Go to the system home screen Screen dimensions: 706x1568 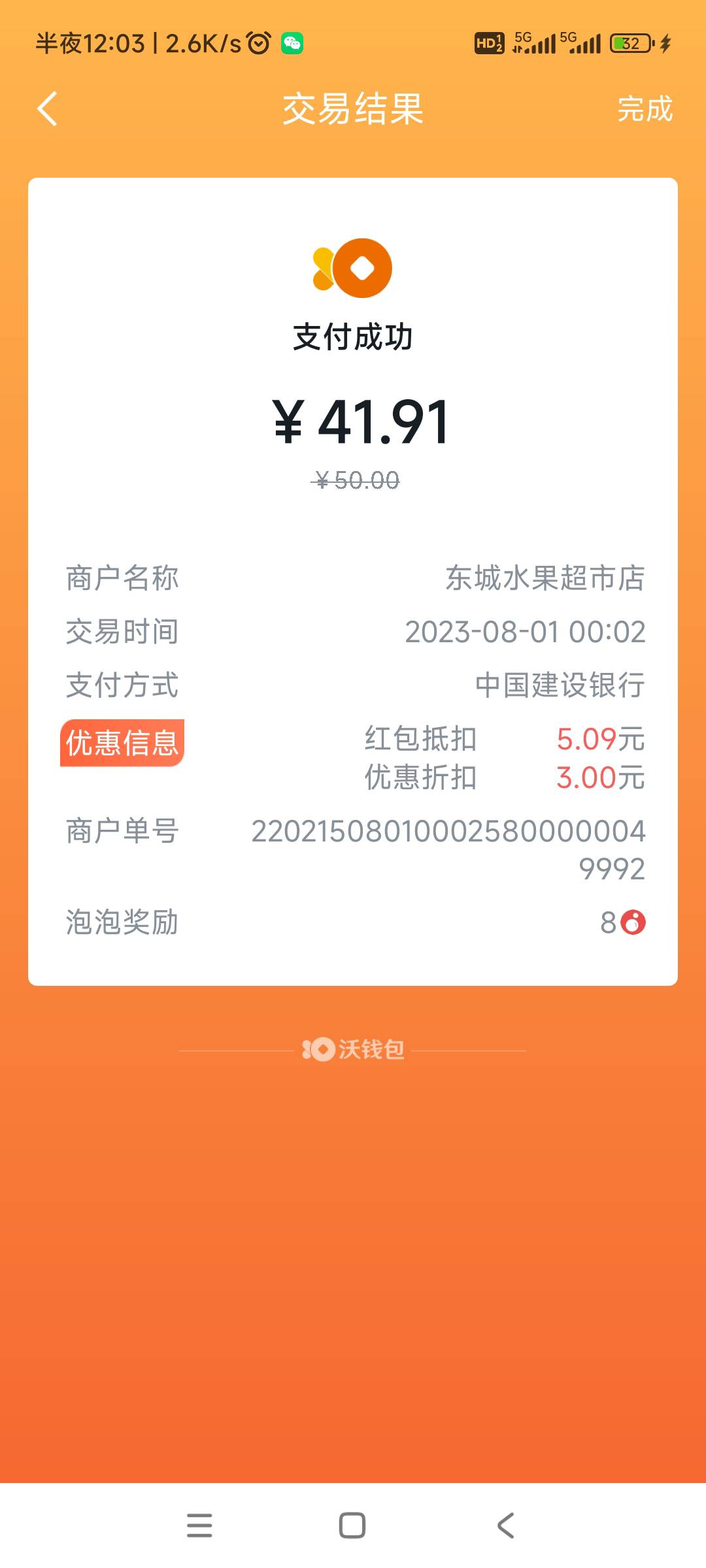(352, 1526)
